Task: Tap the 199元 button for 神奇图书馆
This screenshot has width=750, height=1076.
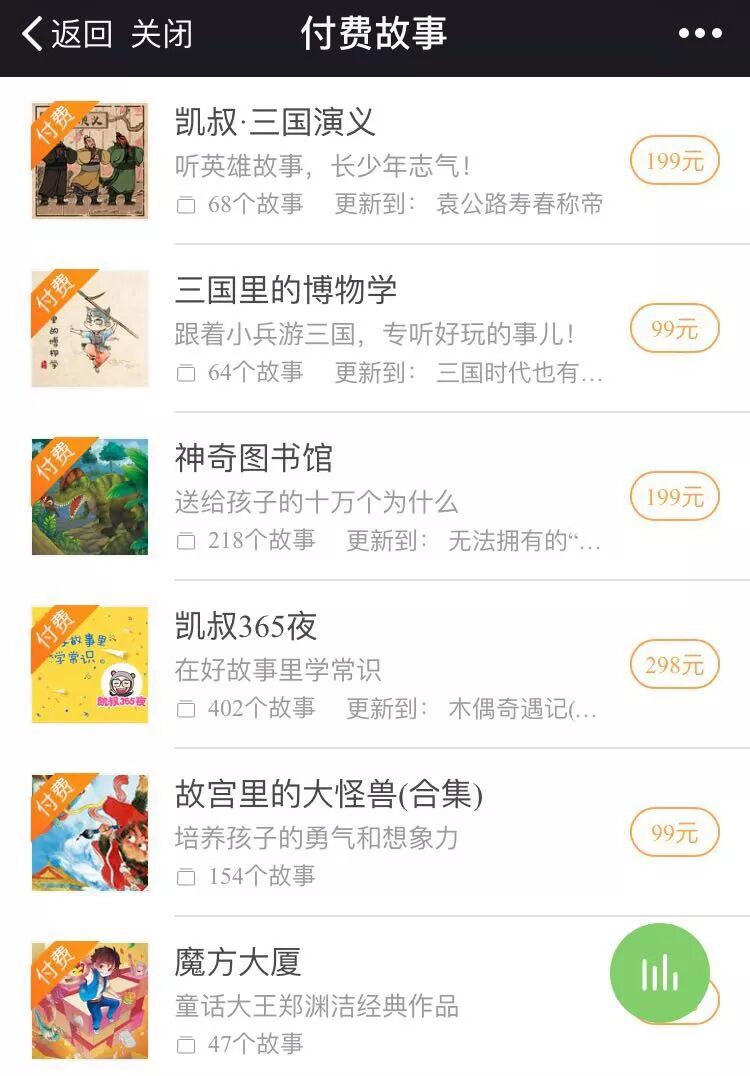Action: tap(674, 497)
